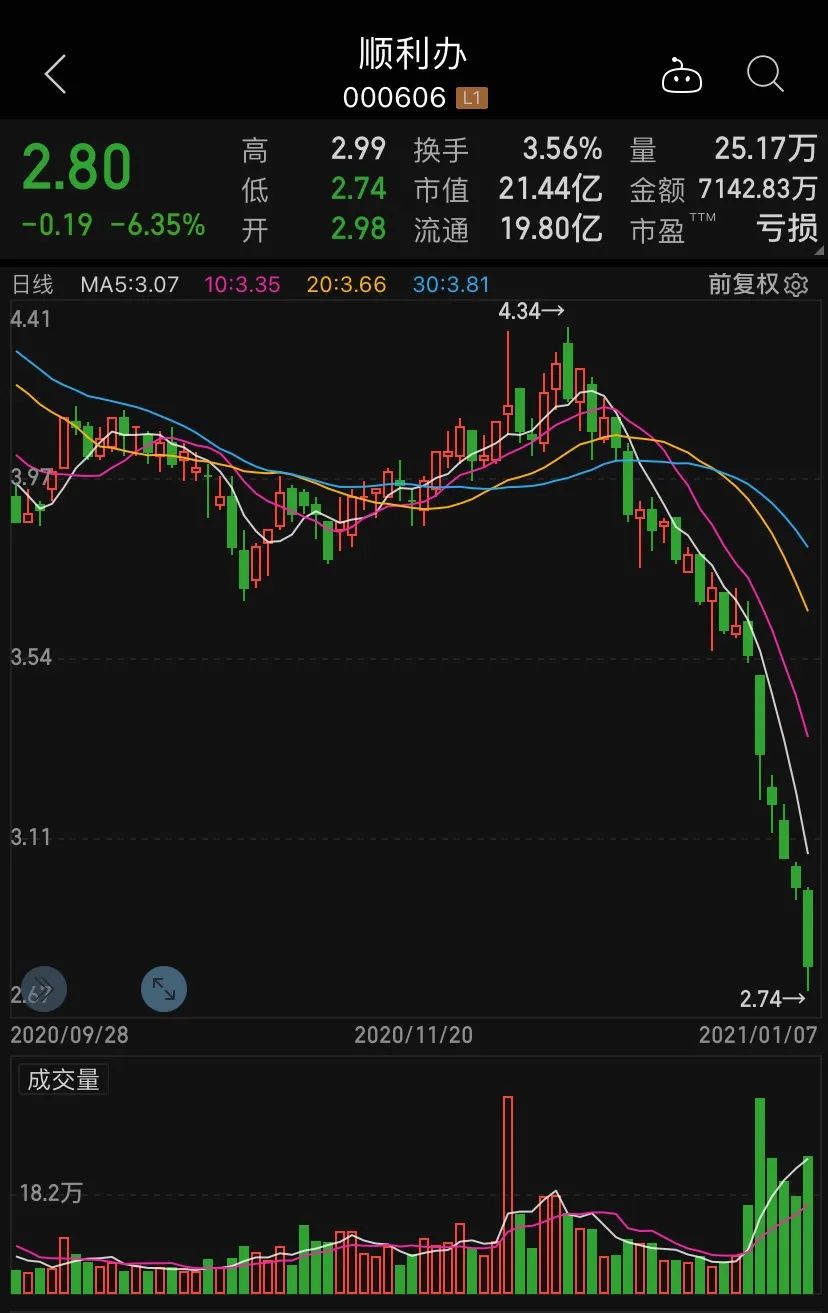
Task: Expand chart to fullscreen
Action: click(x=164, y=989)
